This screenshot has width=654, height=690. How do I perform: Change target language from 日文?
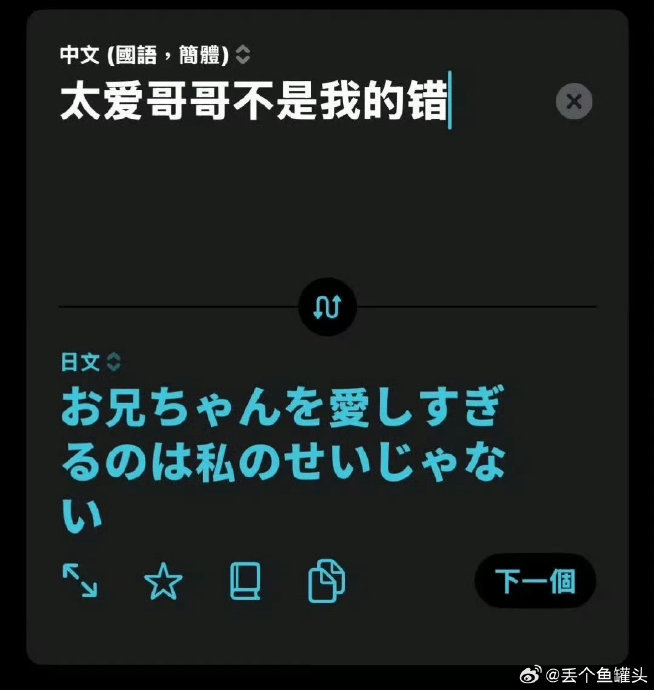point(90,361)
